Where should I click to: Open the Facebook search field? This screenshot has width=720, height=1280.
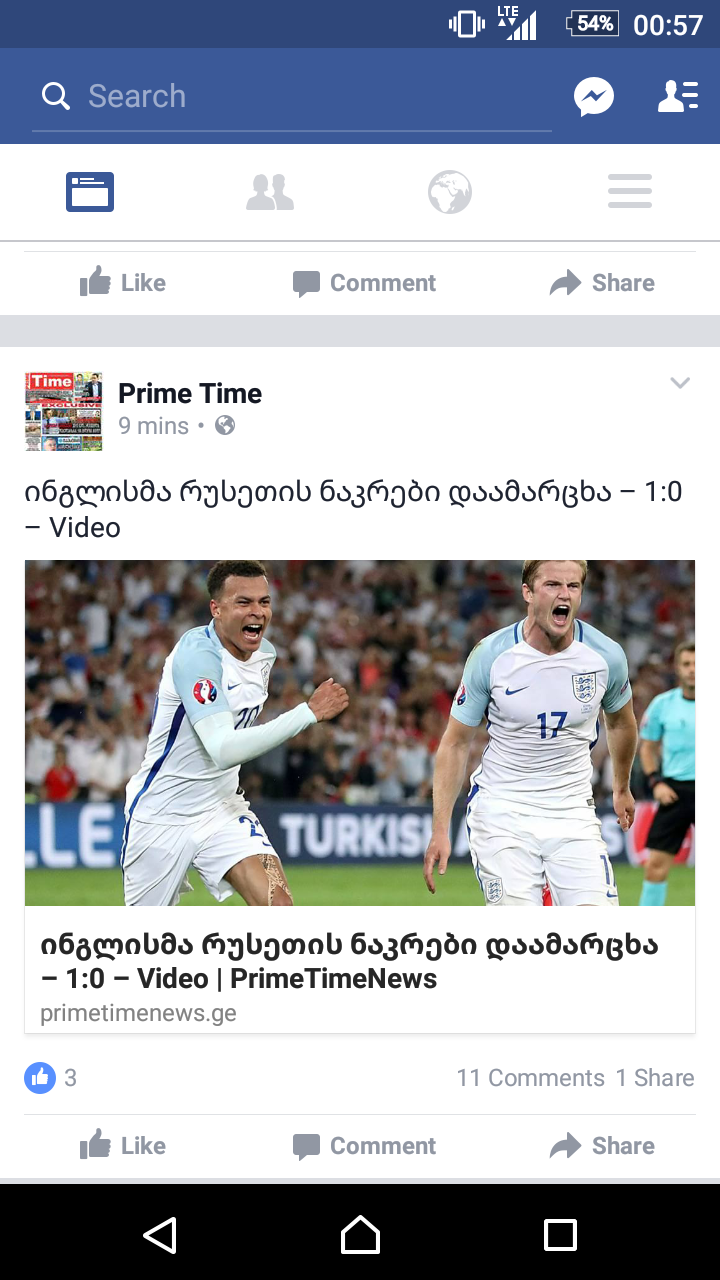(x=290, y=97)
